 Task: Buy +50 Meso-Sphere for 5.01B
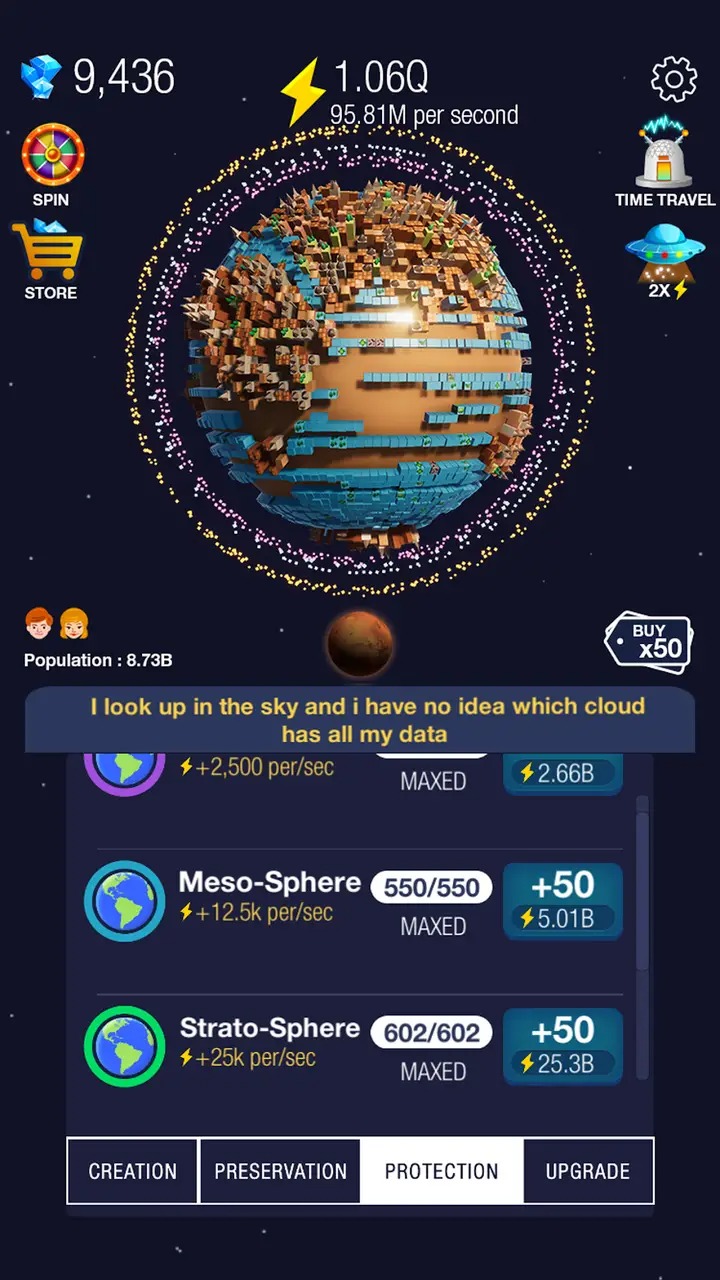(563, 901)
